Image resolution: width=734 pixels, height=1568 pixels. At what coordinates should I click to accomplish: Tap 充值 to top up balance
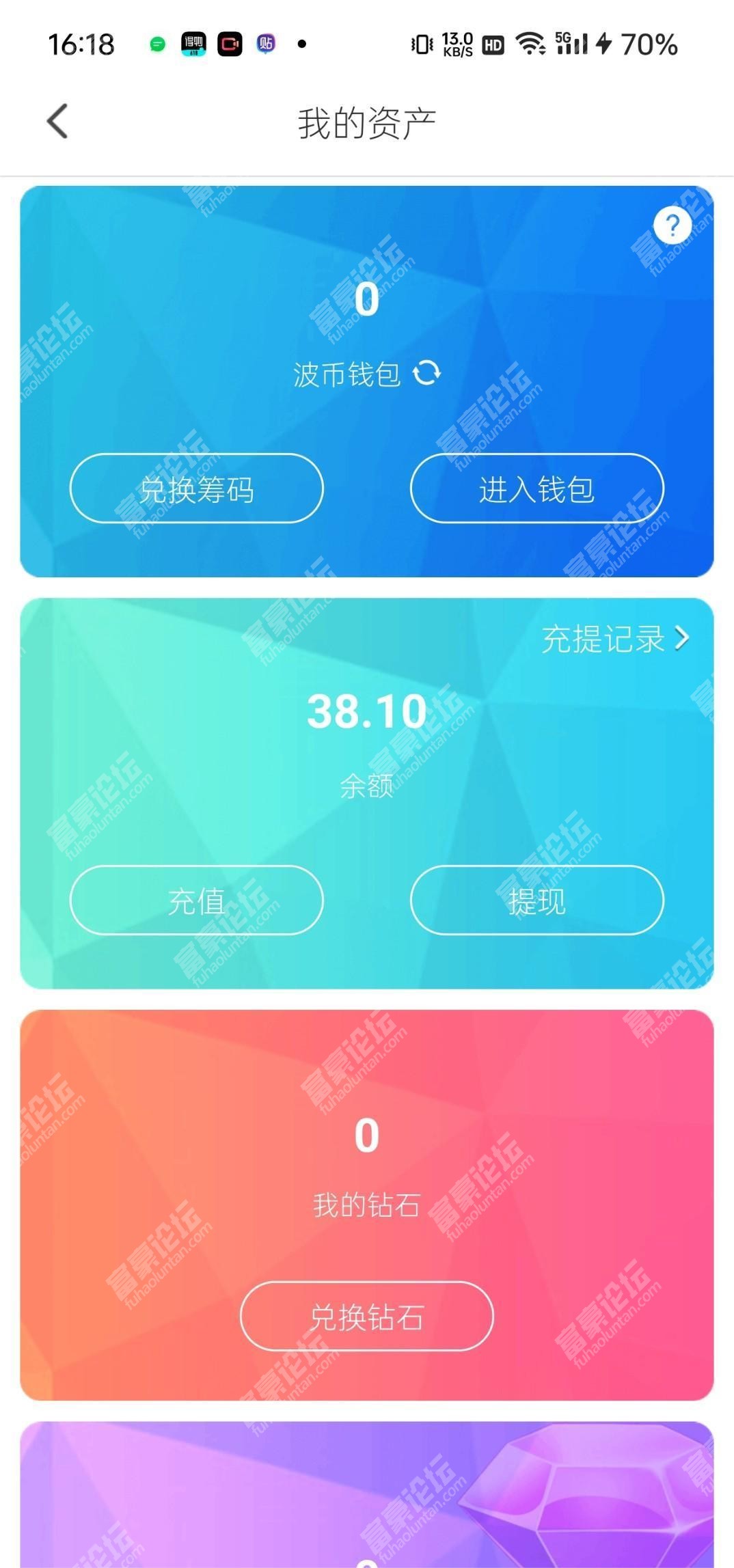click(x=196, y=900)
